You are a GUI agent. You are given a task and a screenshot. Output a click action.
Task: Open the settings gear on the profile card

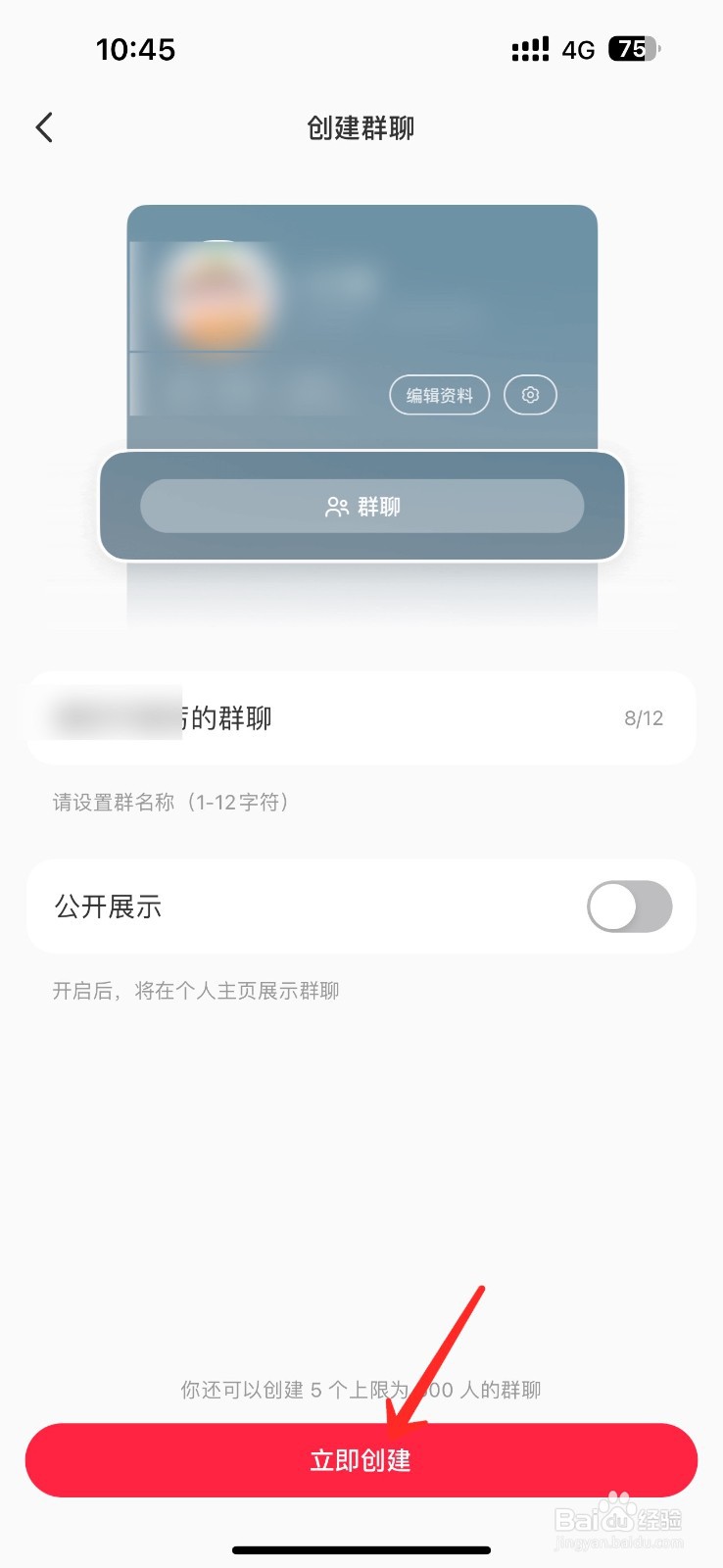pos(530,395)
